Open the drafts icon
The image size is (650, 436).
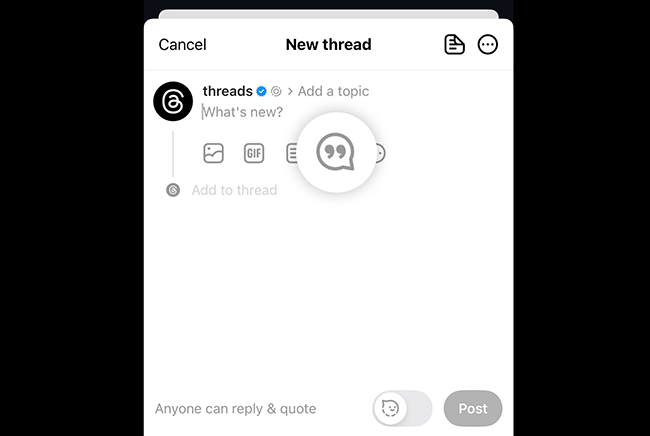click(x=455, y=44)
